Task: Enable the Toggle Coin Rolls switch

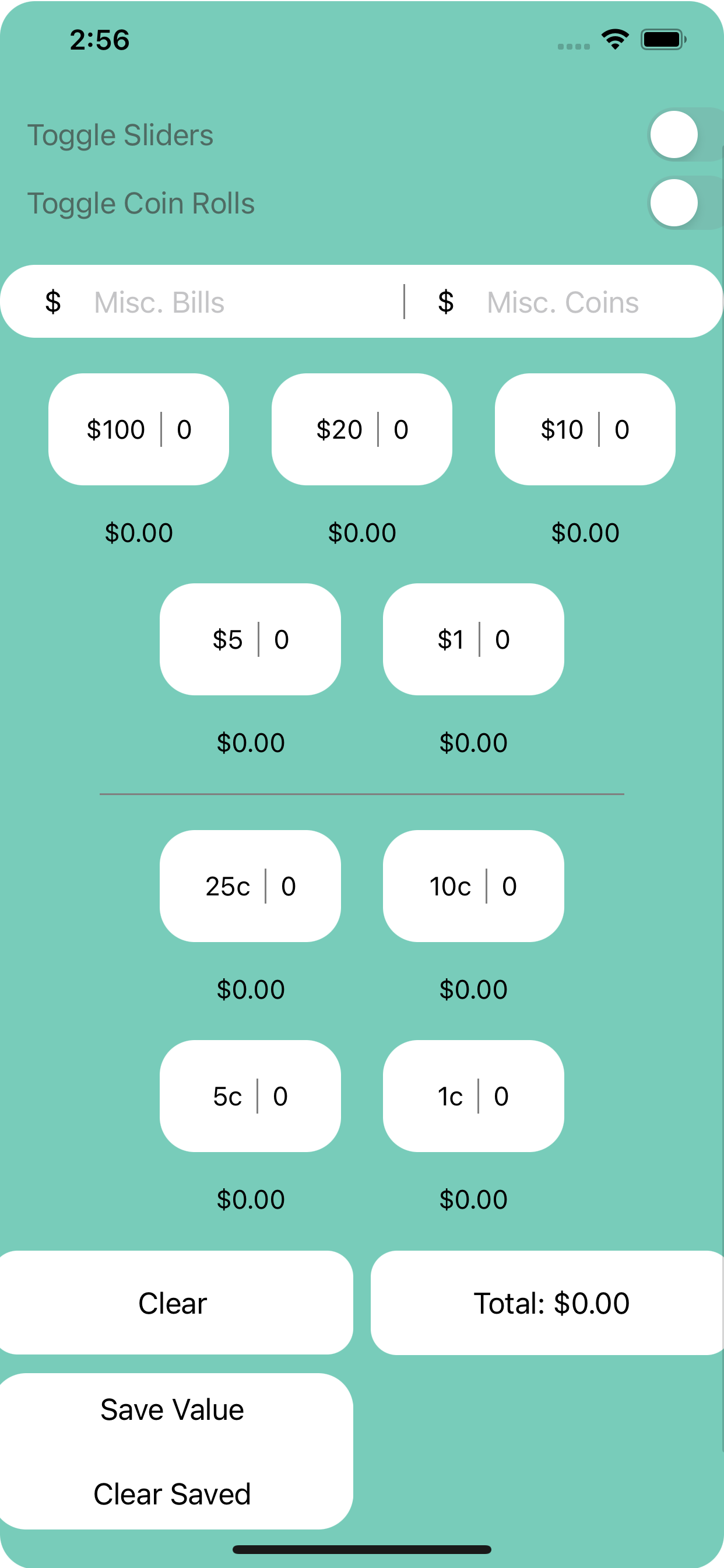Action: 674,202
